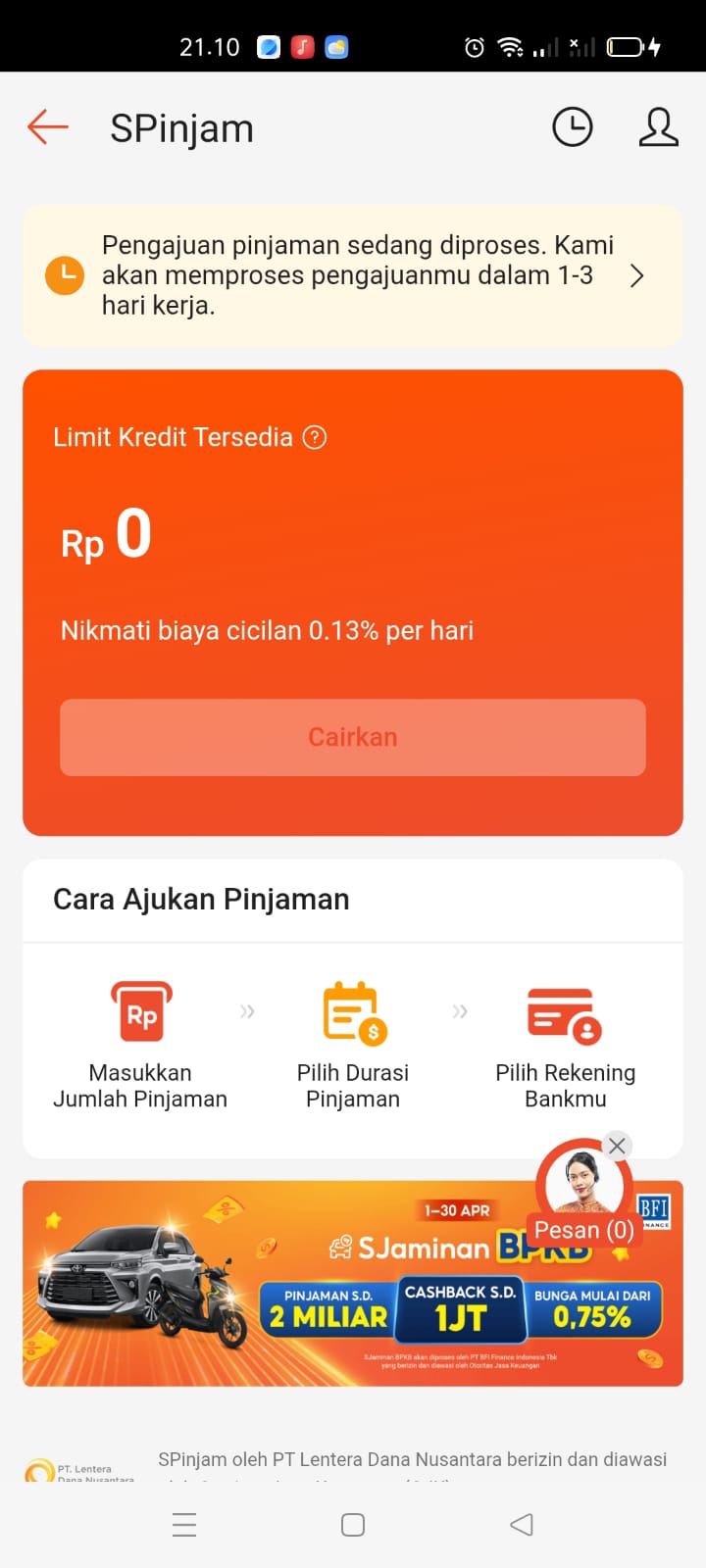Open the profile account icon

[x=658, y=127]
